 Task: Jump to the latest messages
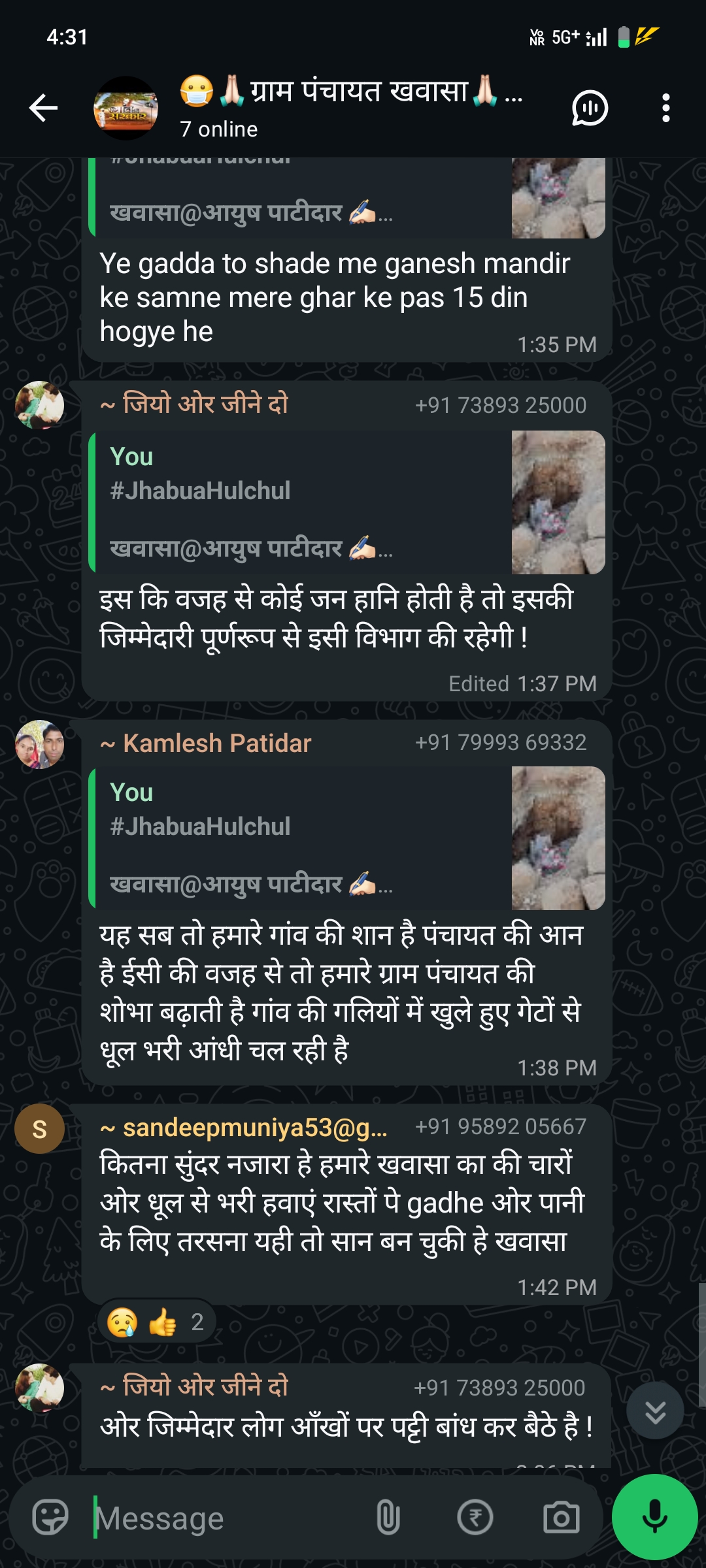pos(655,1411)
